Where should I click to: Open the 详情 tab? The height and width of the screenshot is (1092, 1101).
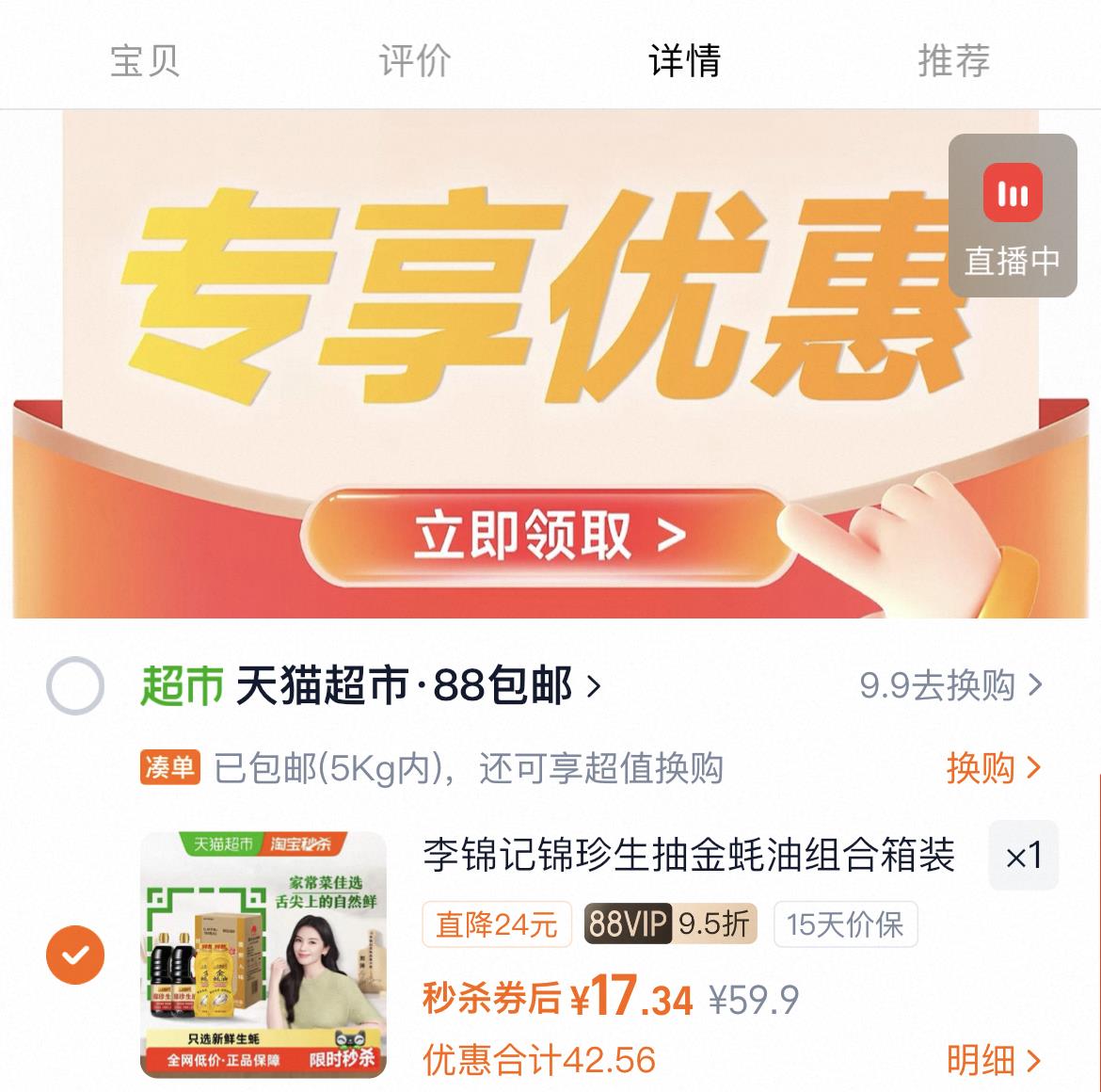(x=685, y=60)
